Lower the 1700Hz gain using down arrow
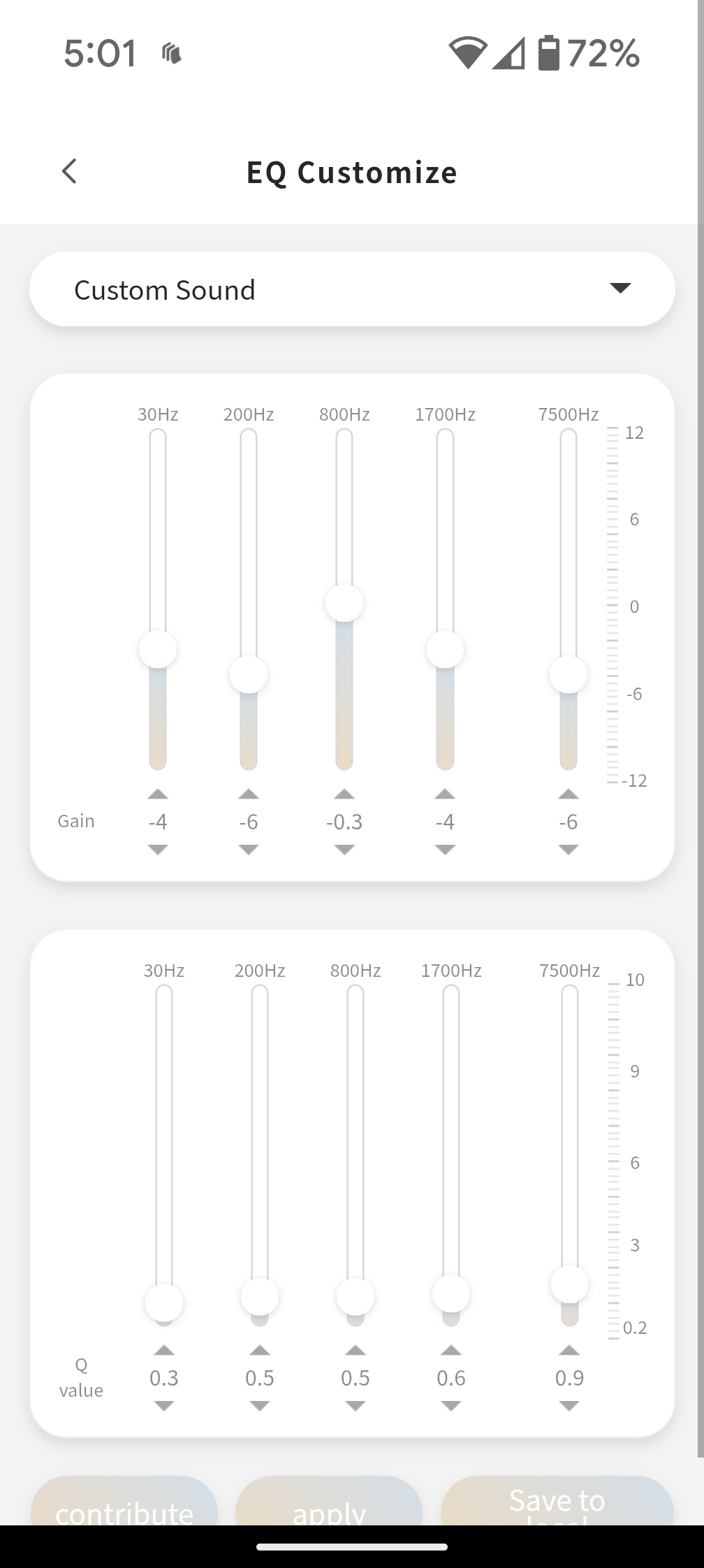This screenshot has width=704, height=1568. point(445,849)
